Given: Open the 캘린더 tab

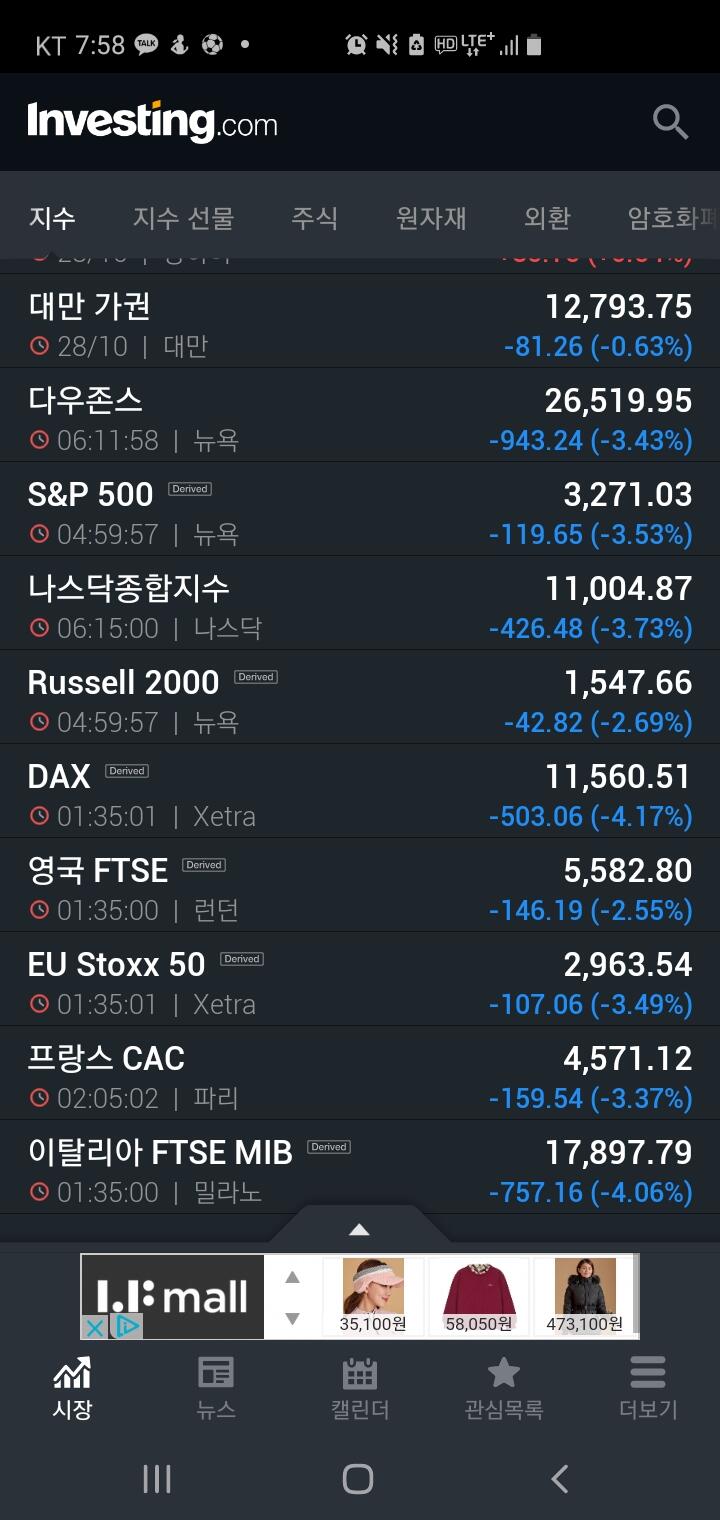Looking at the screenshot, I should coord(360,1387).
